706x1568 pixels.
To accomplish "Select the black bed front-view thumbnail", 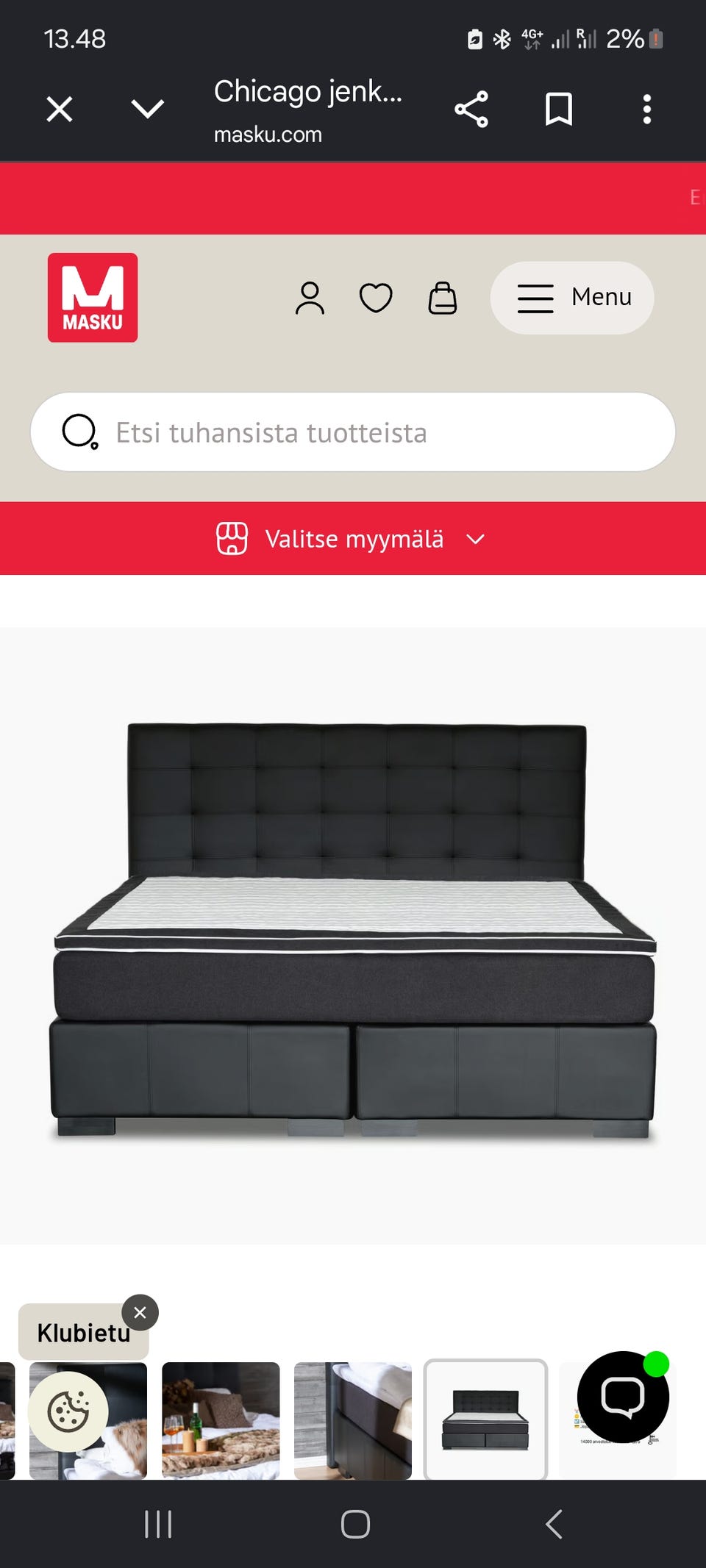I will pyautogui.click(x=485, y=1420).
